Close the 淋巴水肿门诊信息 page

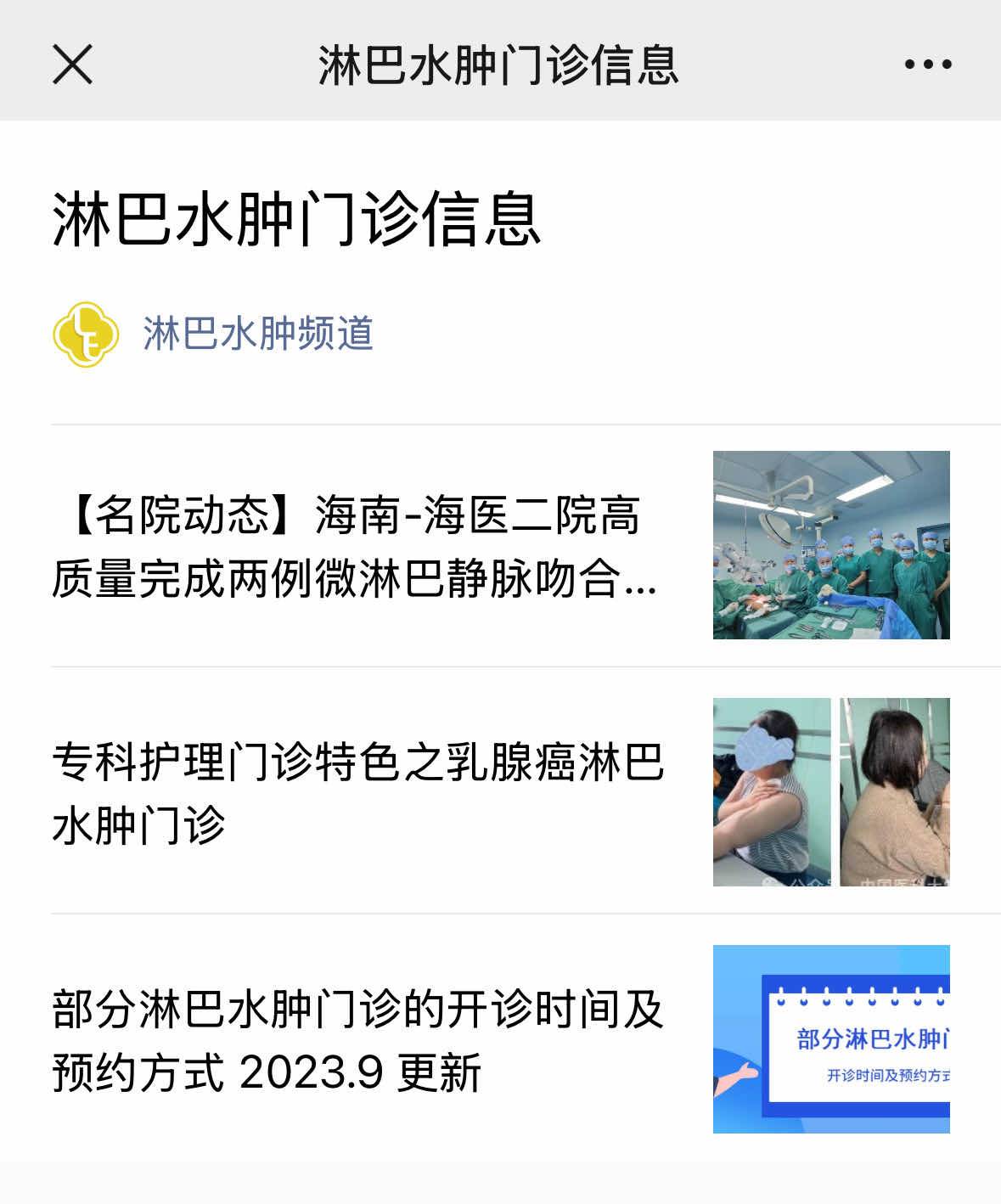click(72, 65)
